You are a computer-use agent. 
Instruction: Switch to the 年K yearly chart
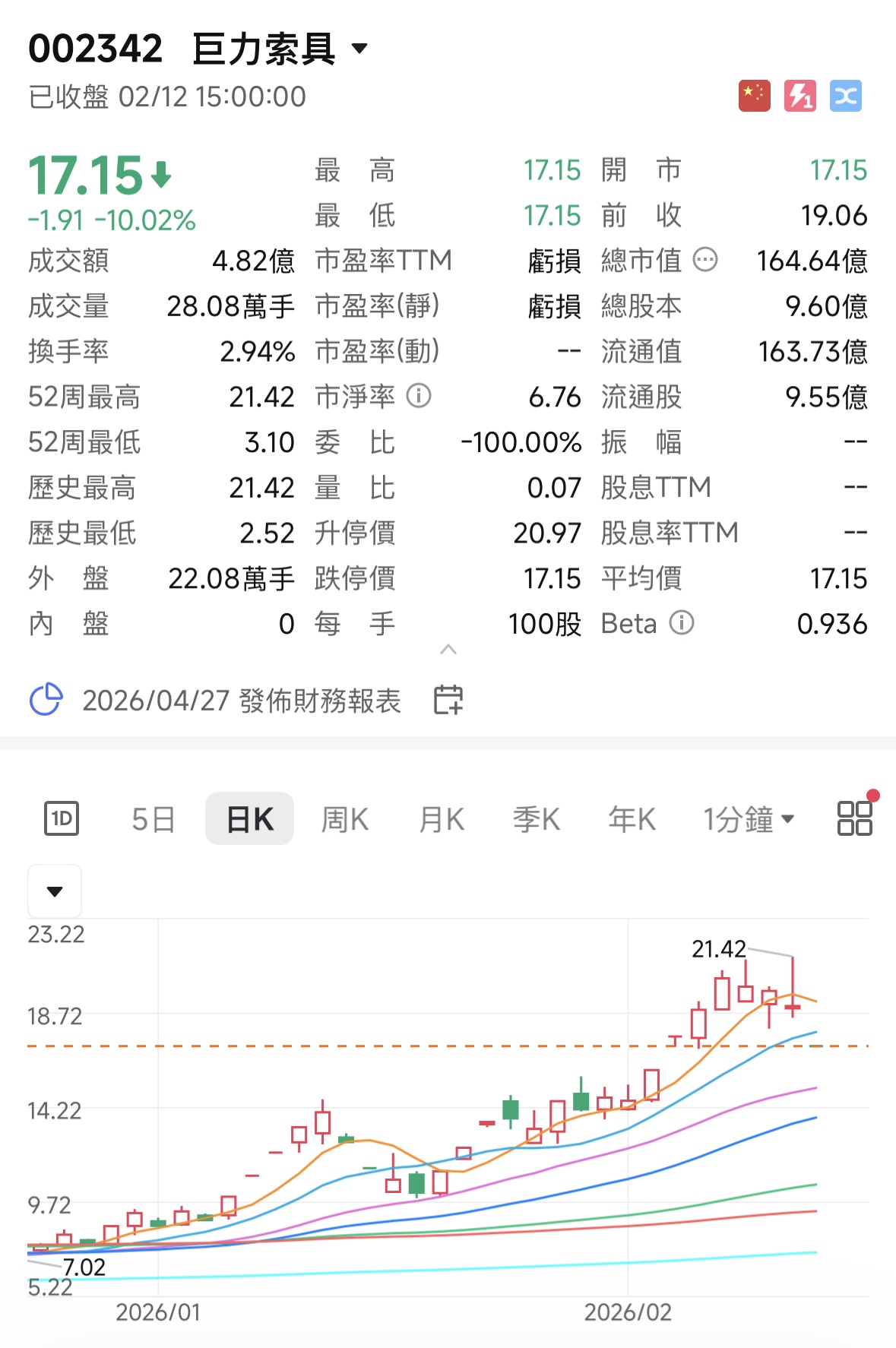632,819
